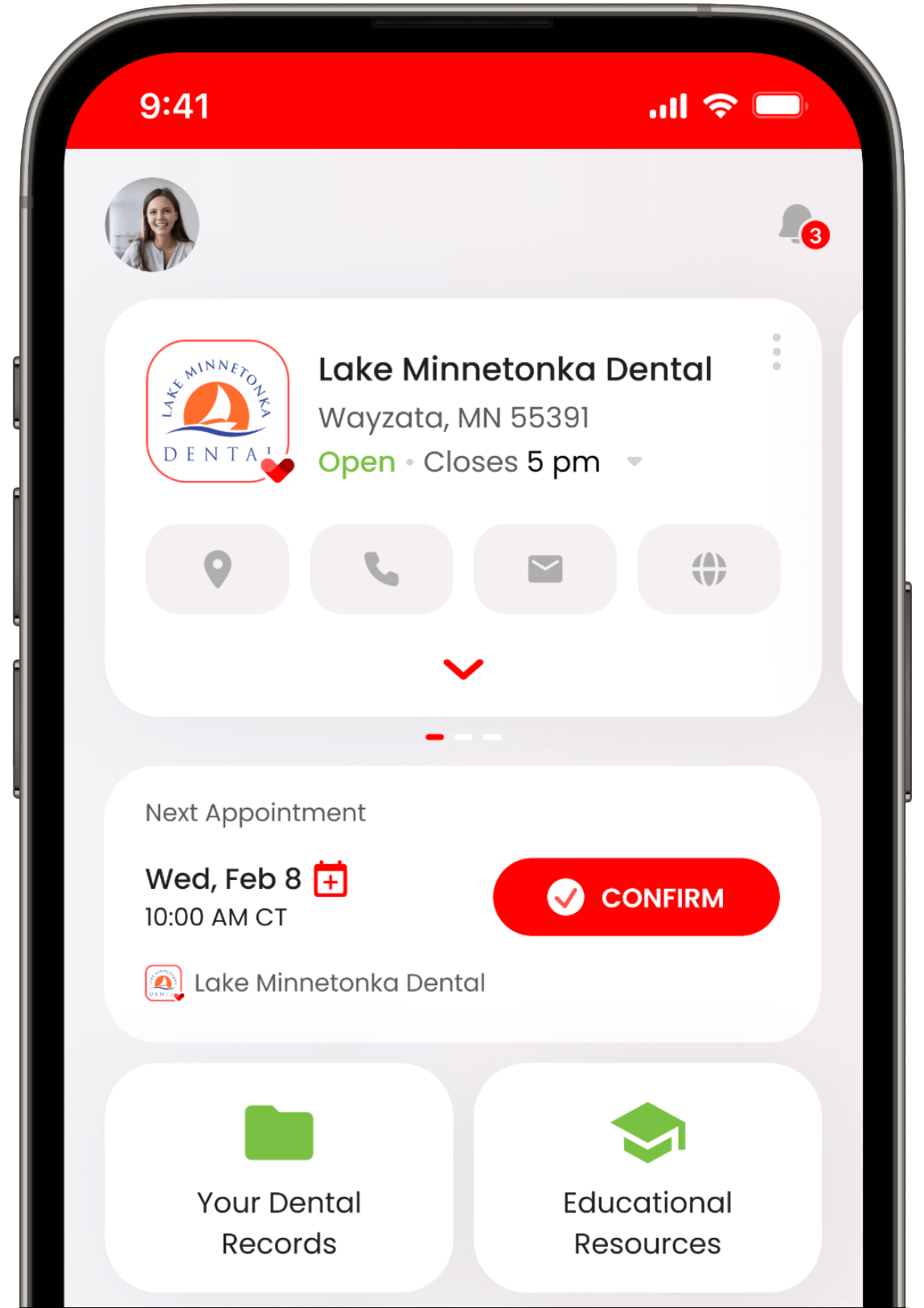Screen dimensions: 924x1308
Task: Open the clinic website globe button
Action: pyautogui.click(x=708, y=569)
